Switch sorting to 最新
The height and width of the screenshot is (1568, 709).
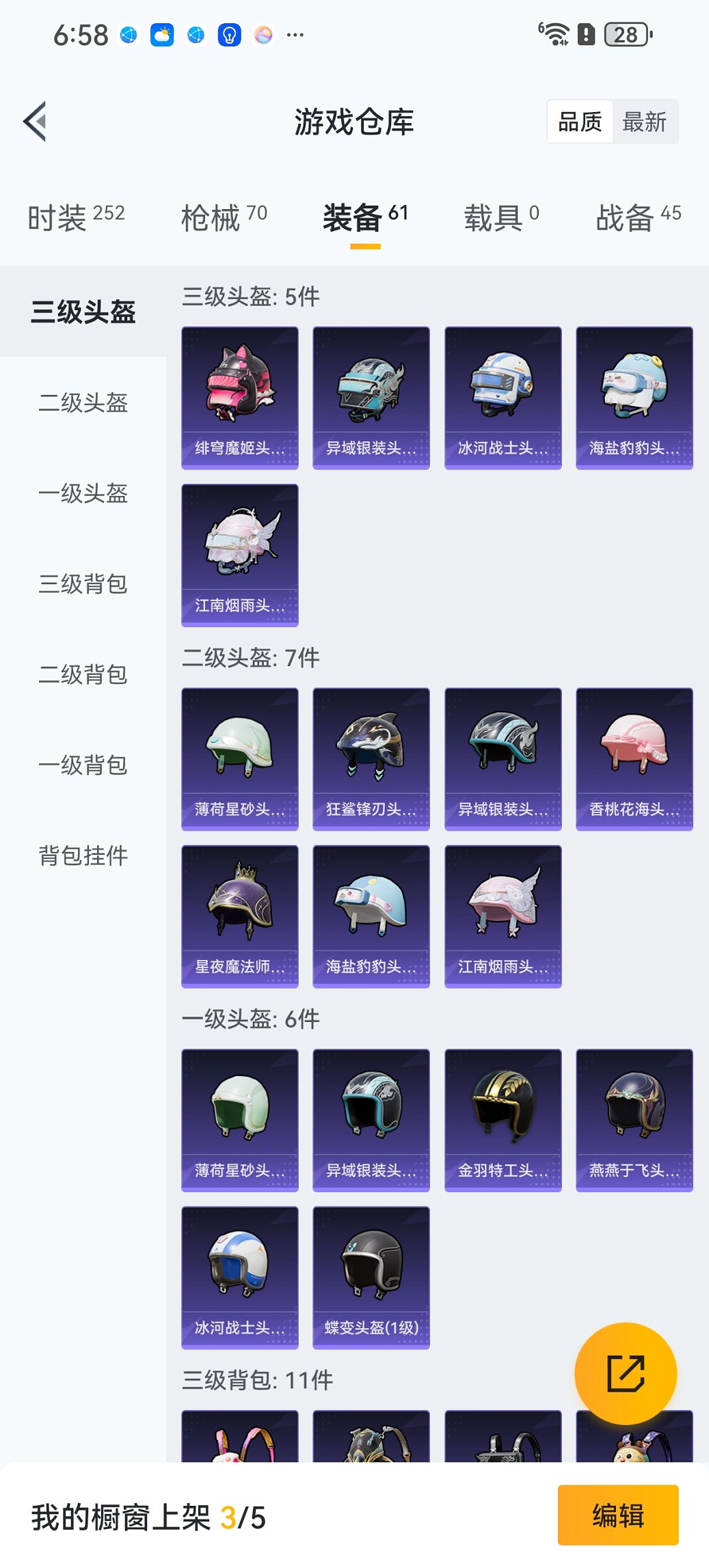point(643,121)
